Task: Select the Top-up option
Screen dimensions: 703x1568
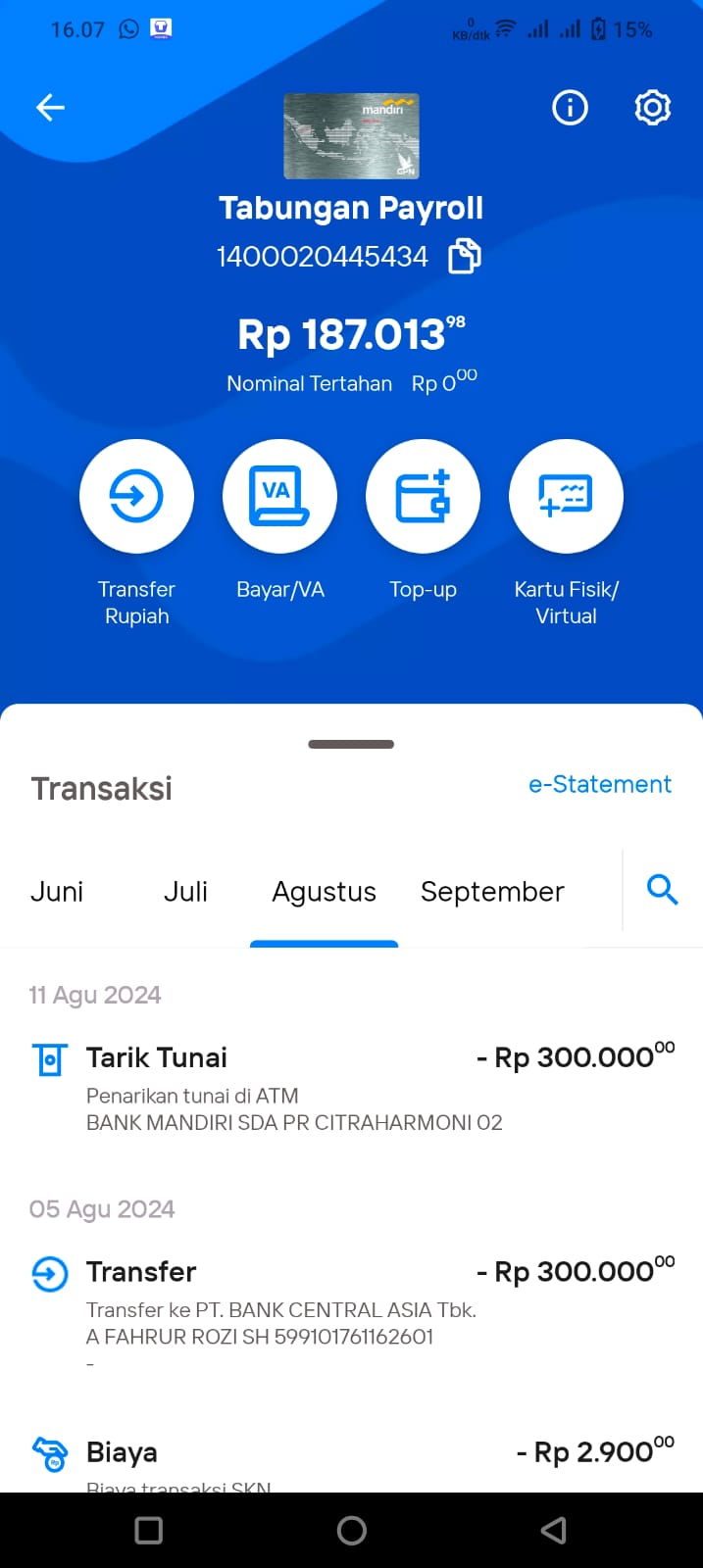Action: [423, 496]
